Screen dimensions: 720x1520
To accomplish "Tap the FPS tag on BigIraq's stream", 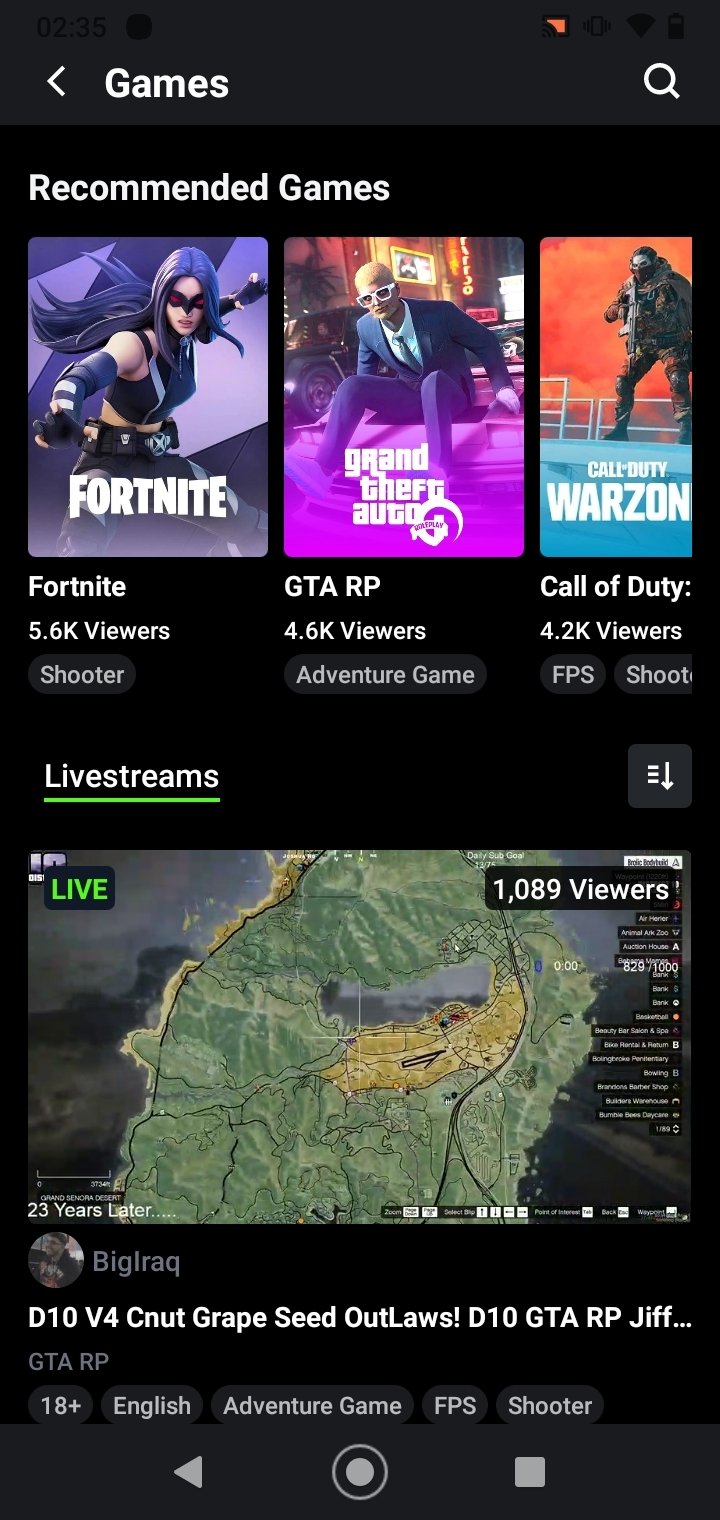I will point(455,1406).
